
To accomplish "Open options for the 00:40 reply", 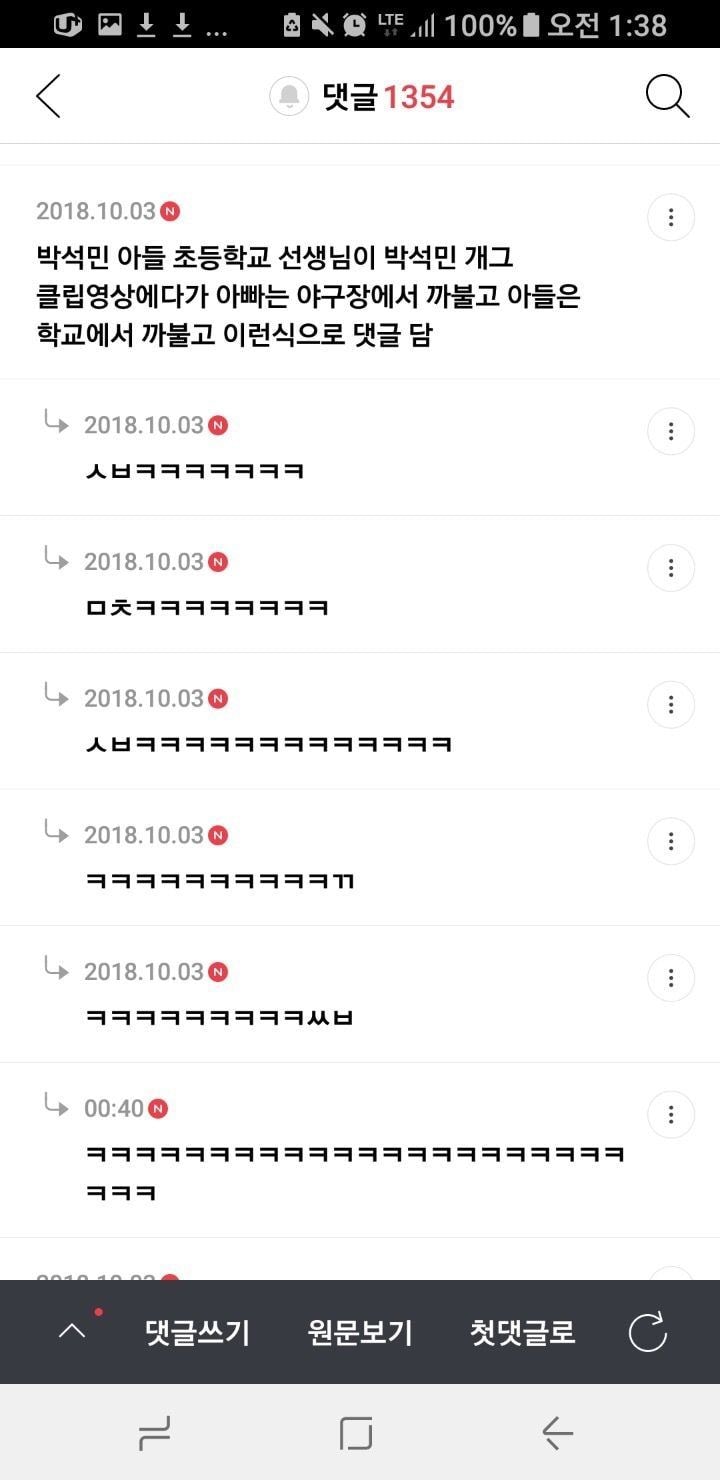I will (671, 1114).
